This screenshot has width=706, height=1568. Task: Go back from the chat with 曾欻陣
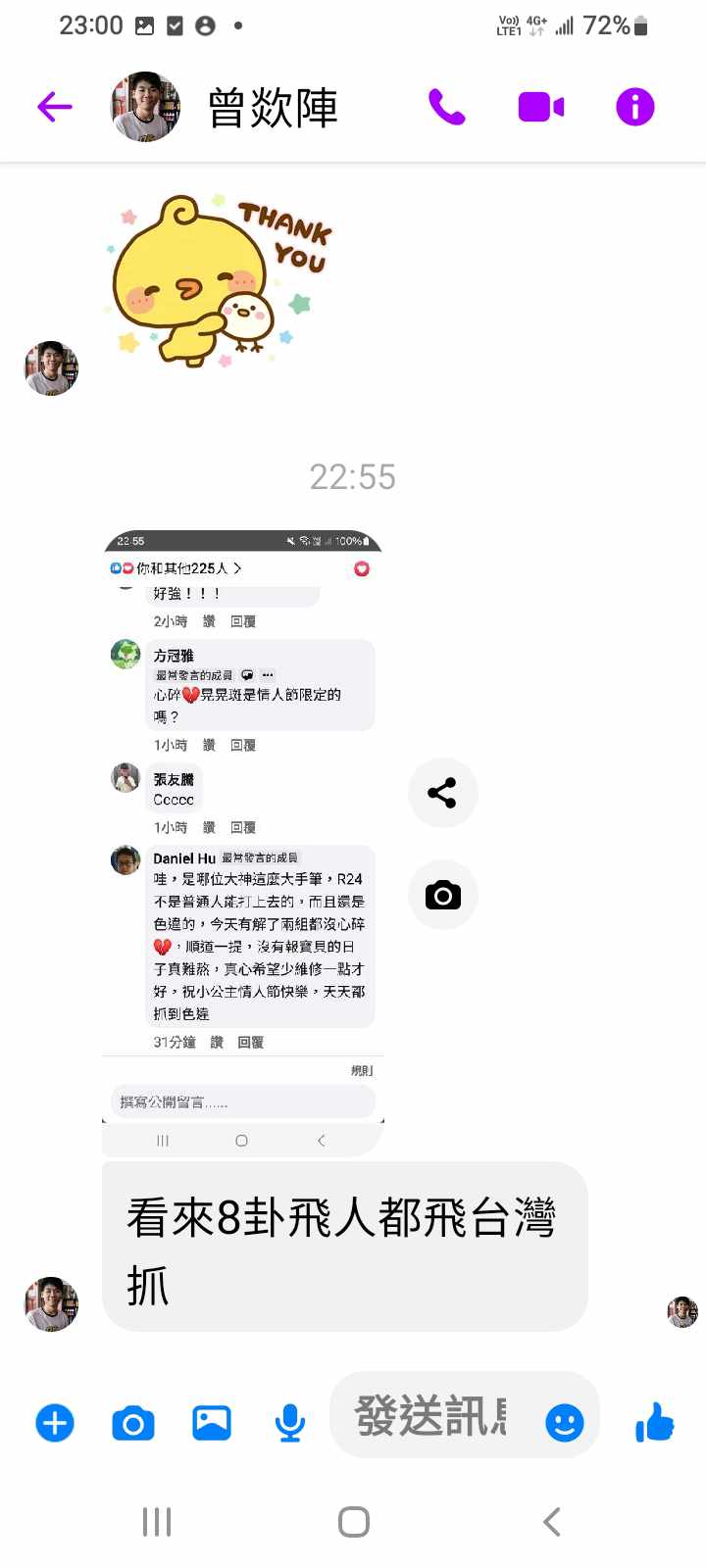click(55, 107)
